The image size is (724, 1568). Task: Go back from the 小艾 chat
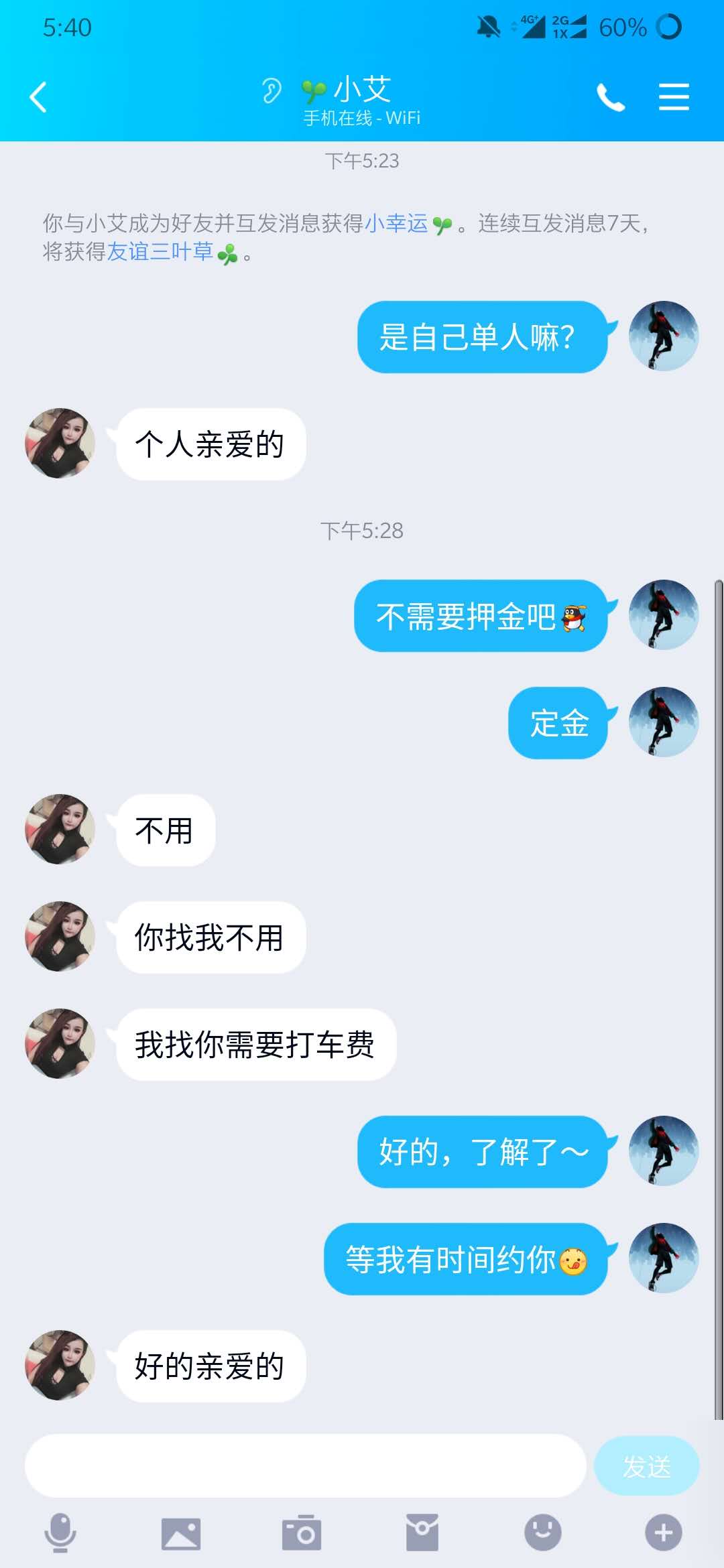point(38,97)
